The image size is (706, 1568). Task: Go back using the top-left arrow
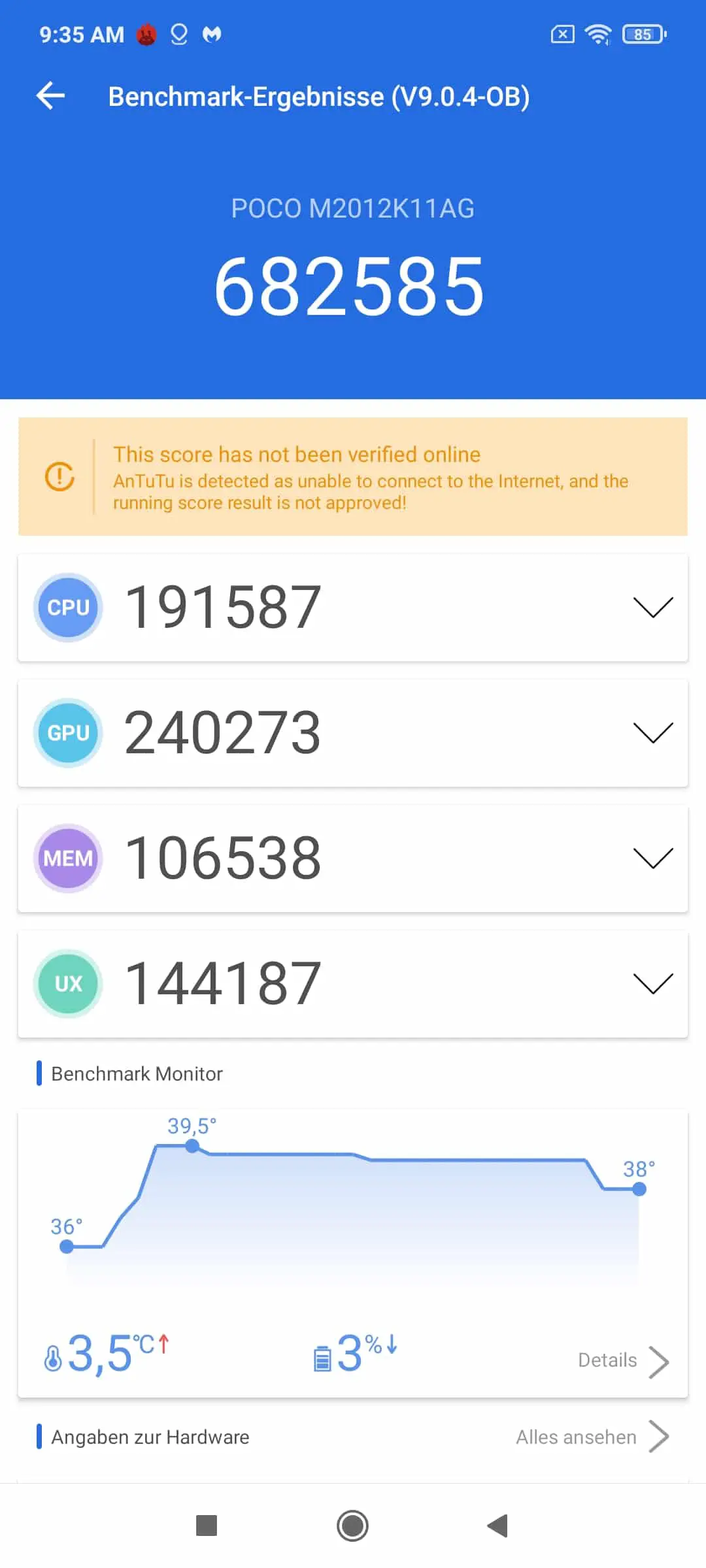(50, 96)
